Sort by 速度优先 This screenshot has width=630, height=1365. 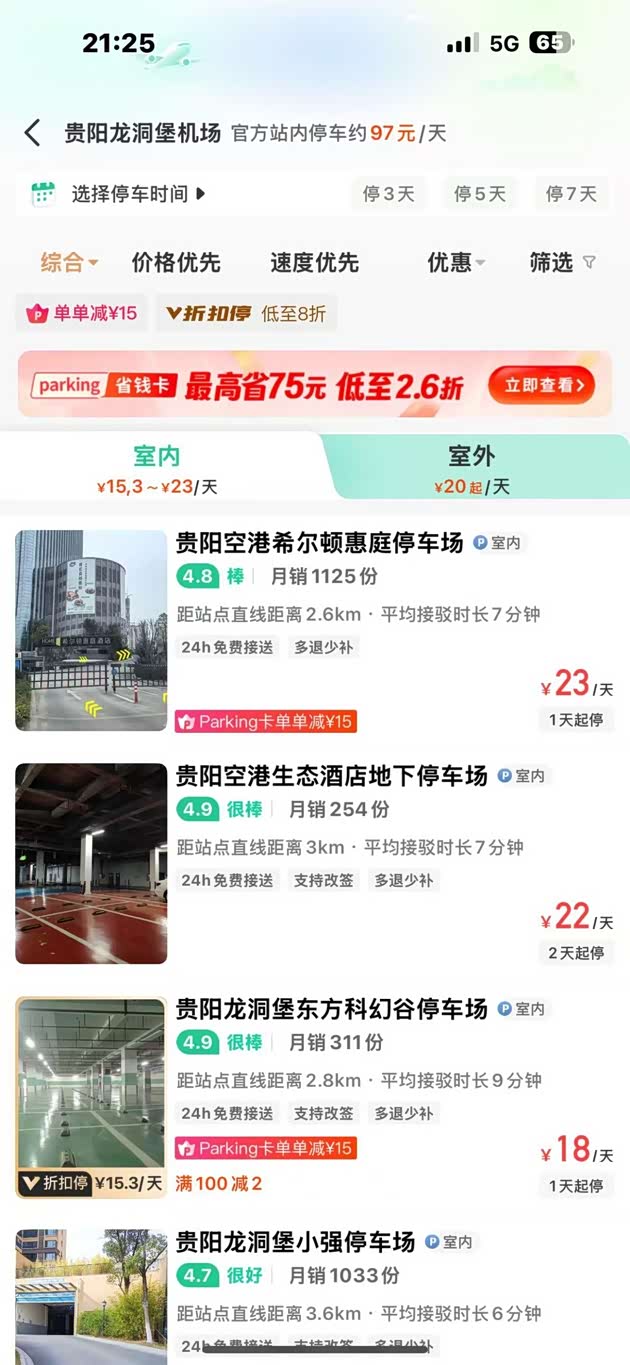point(314,263)
